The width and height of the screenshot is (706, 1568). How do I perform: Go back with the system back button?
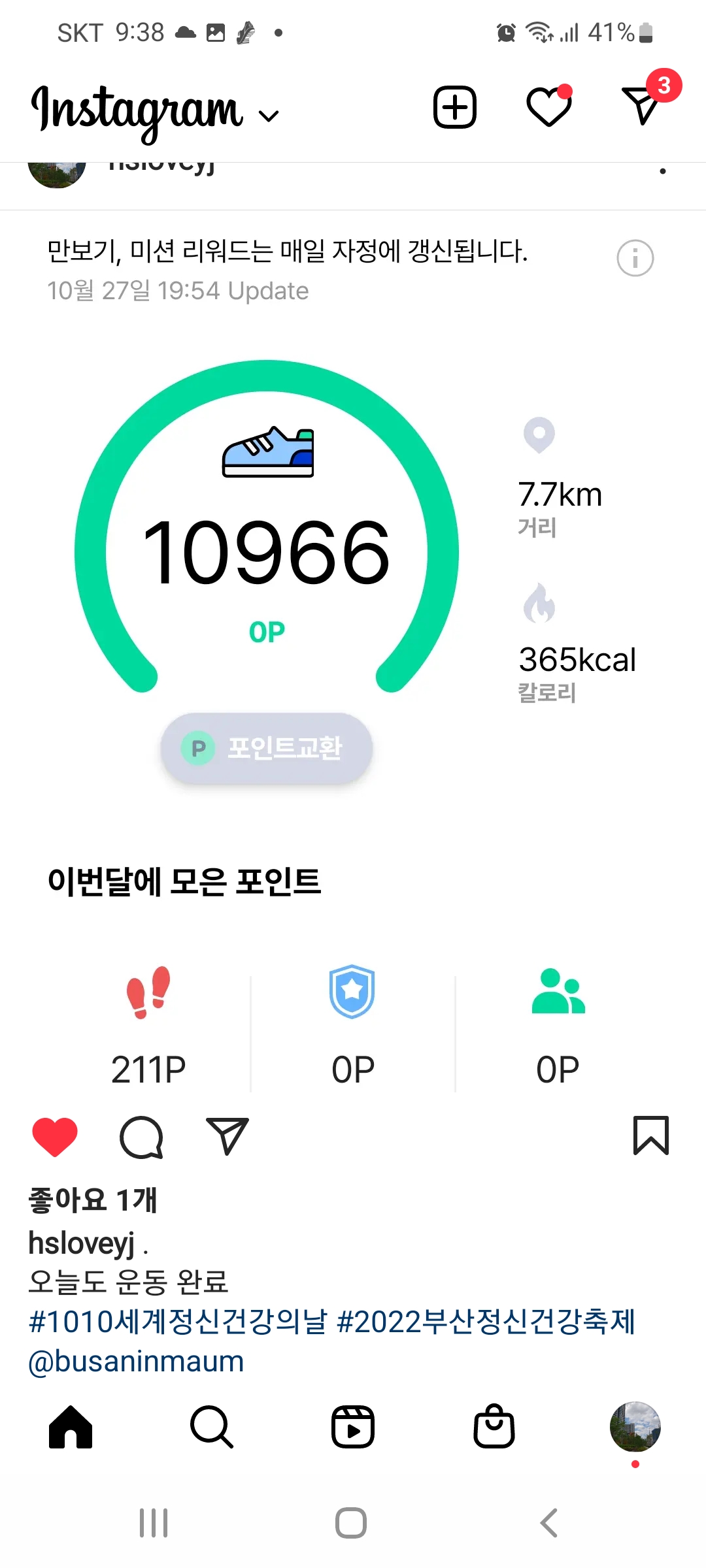click(x=549, y=1523)
